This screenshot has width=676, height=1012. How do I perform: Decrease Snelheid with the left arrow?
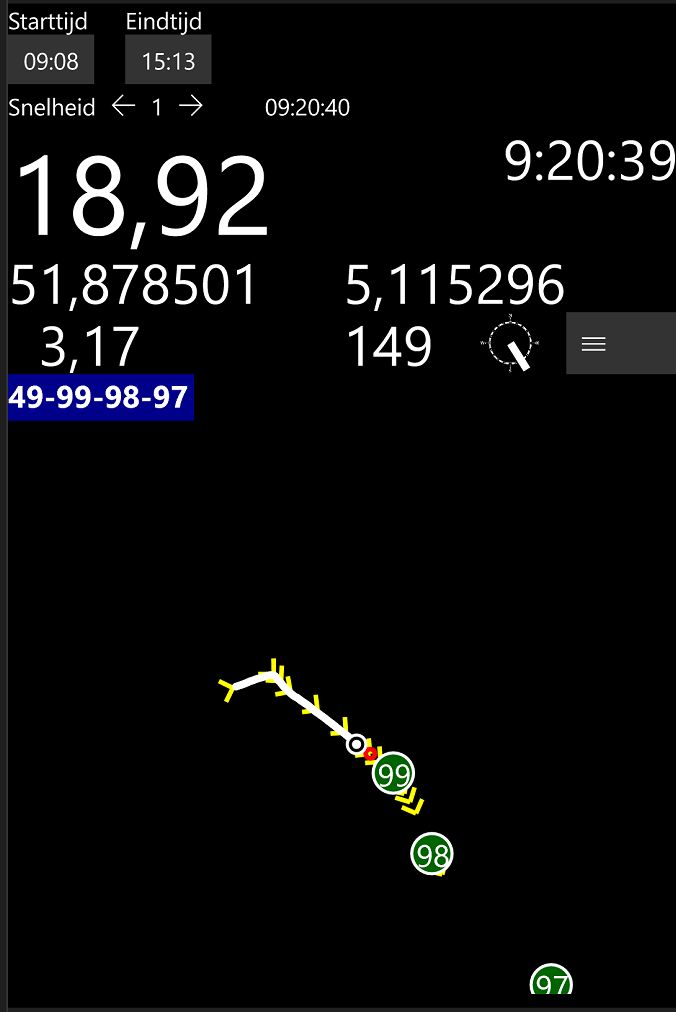123,106
